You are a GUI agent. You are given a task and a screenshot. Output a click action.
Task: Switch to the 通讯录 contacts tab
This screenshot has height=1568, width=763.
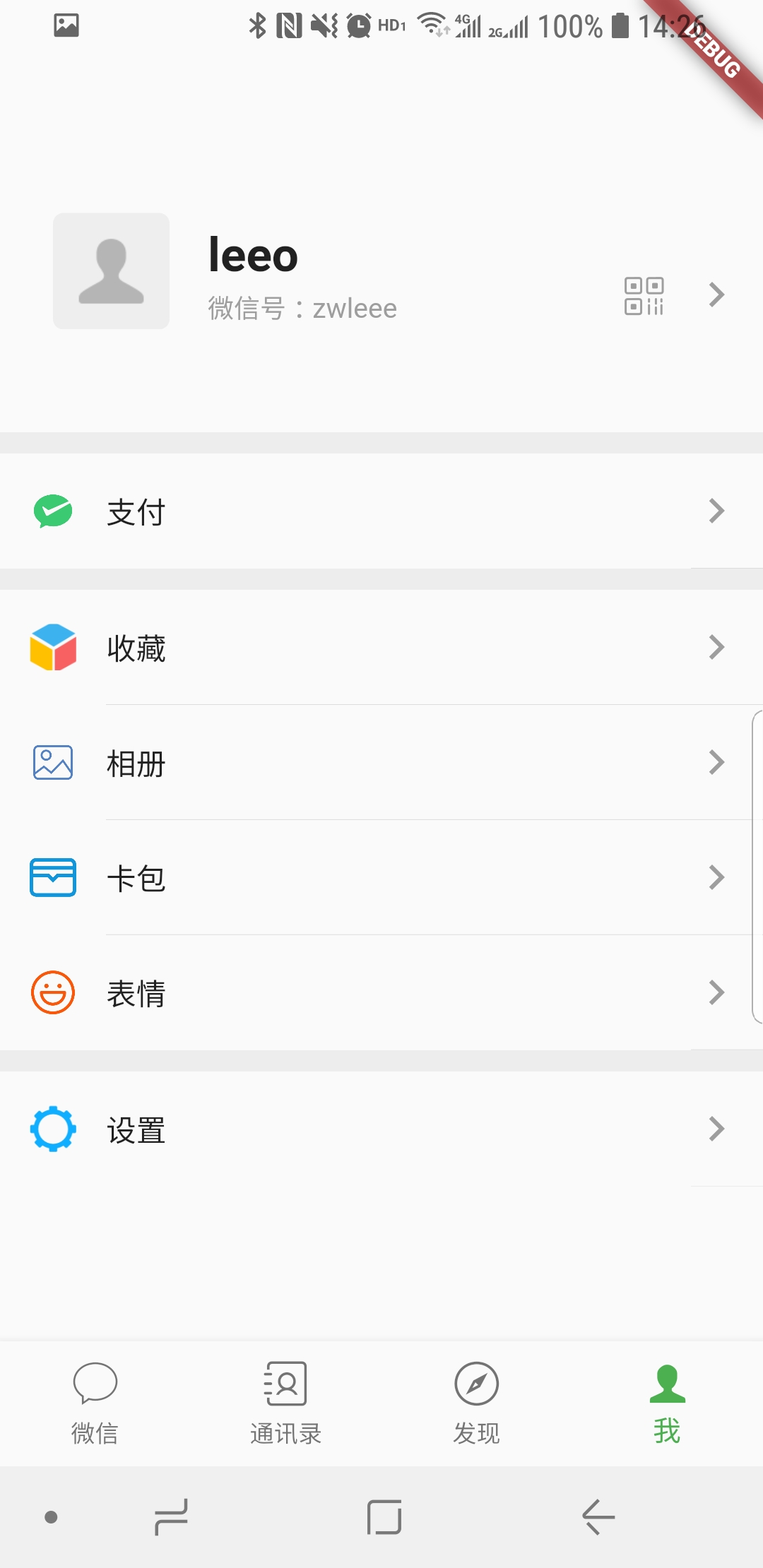point(286,1403)
